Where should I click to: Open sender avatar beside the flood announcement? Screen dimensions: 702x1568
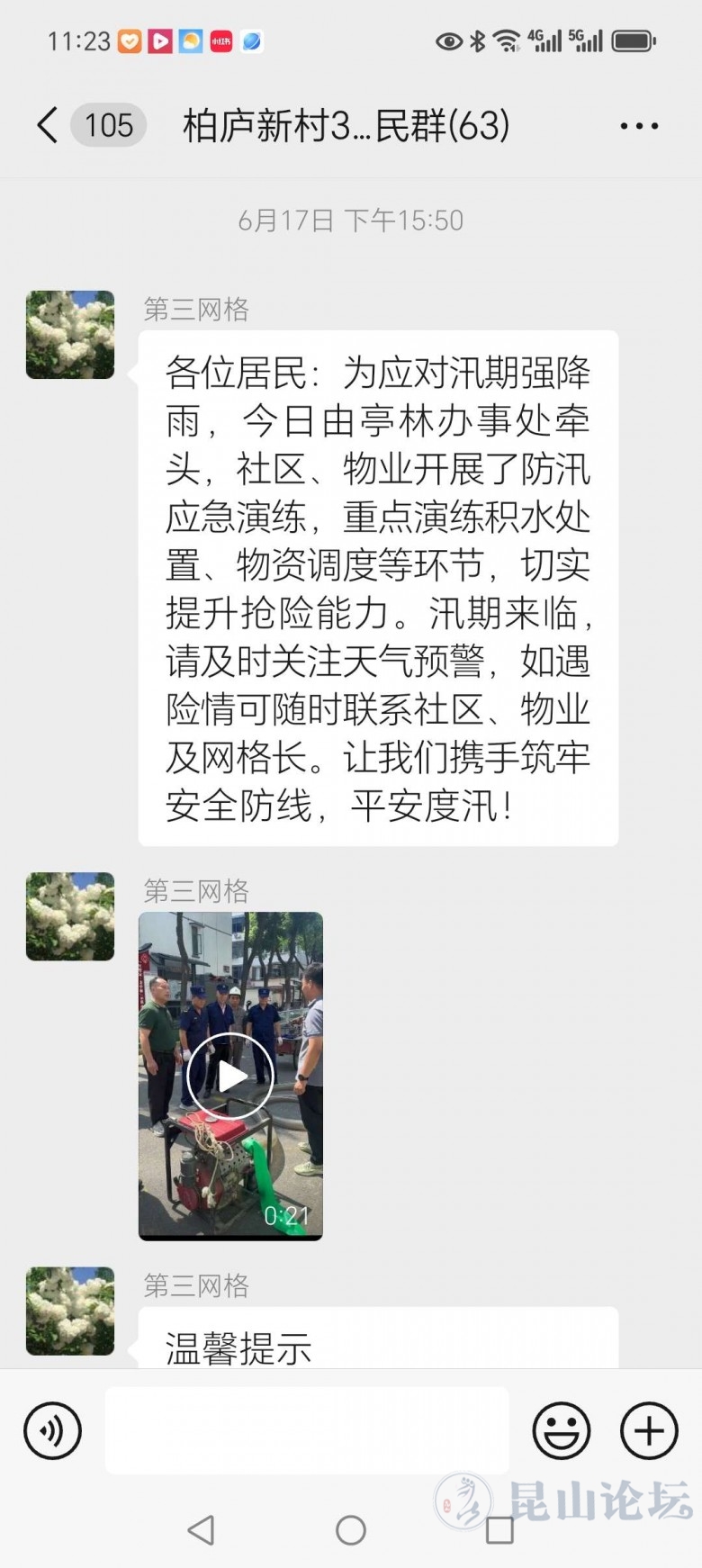pos(70,335)
